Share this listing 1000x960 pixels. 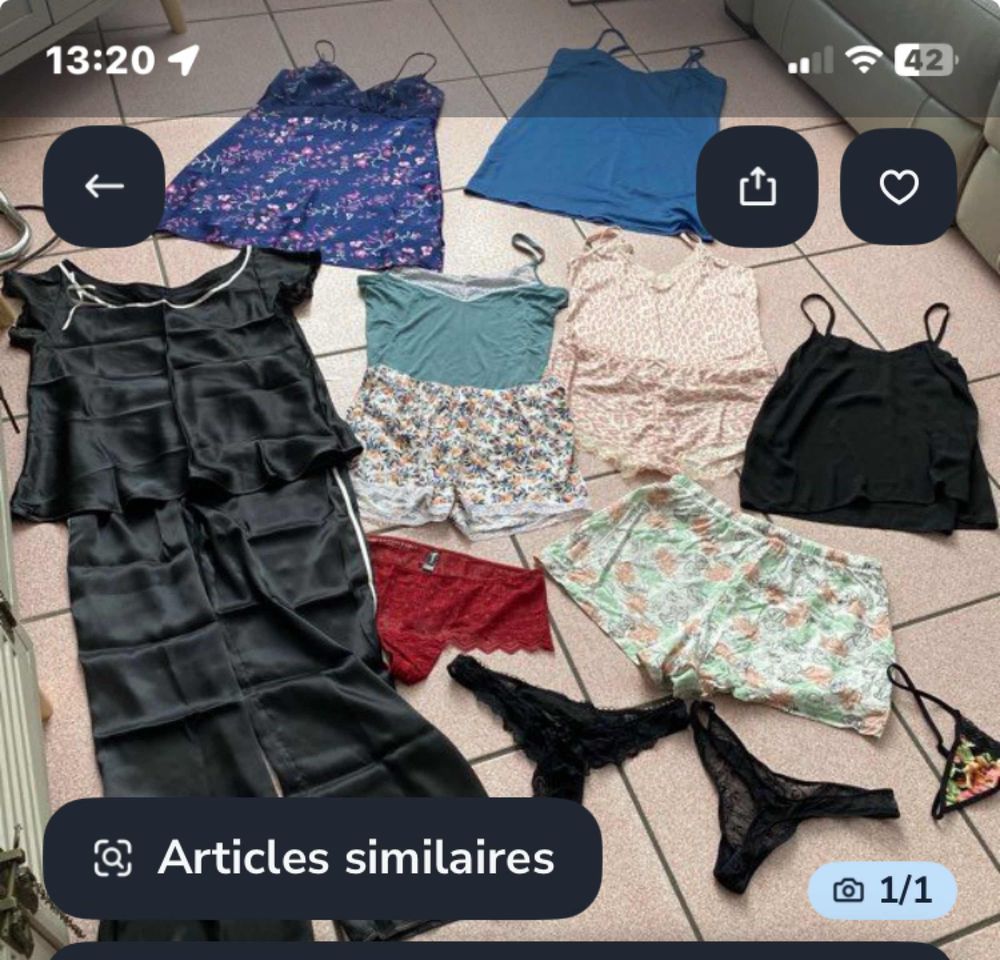[x=757, y=186]
